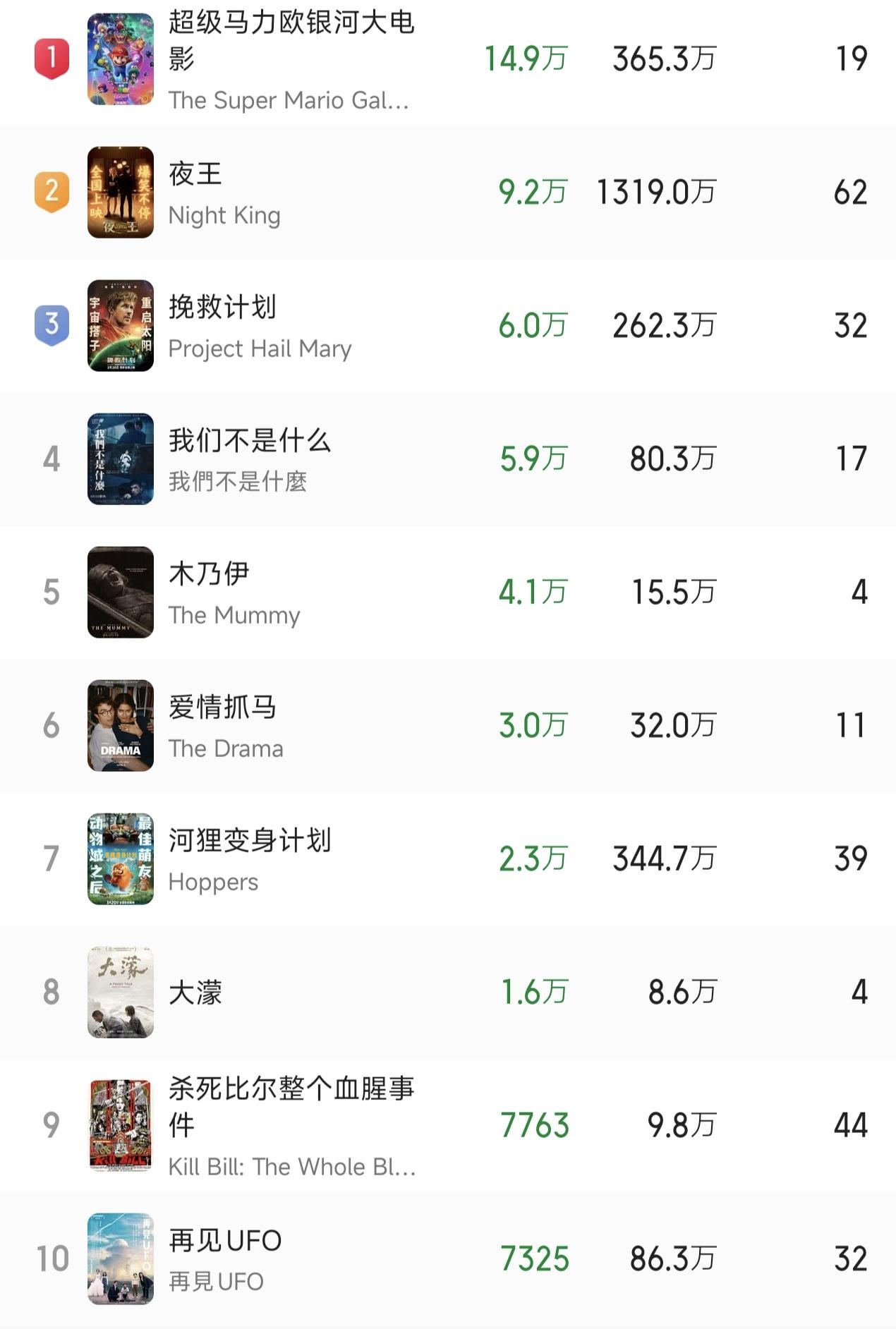Open the Project Hail Mary row

[260, 326]
